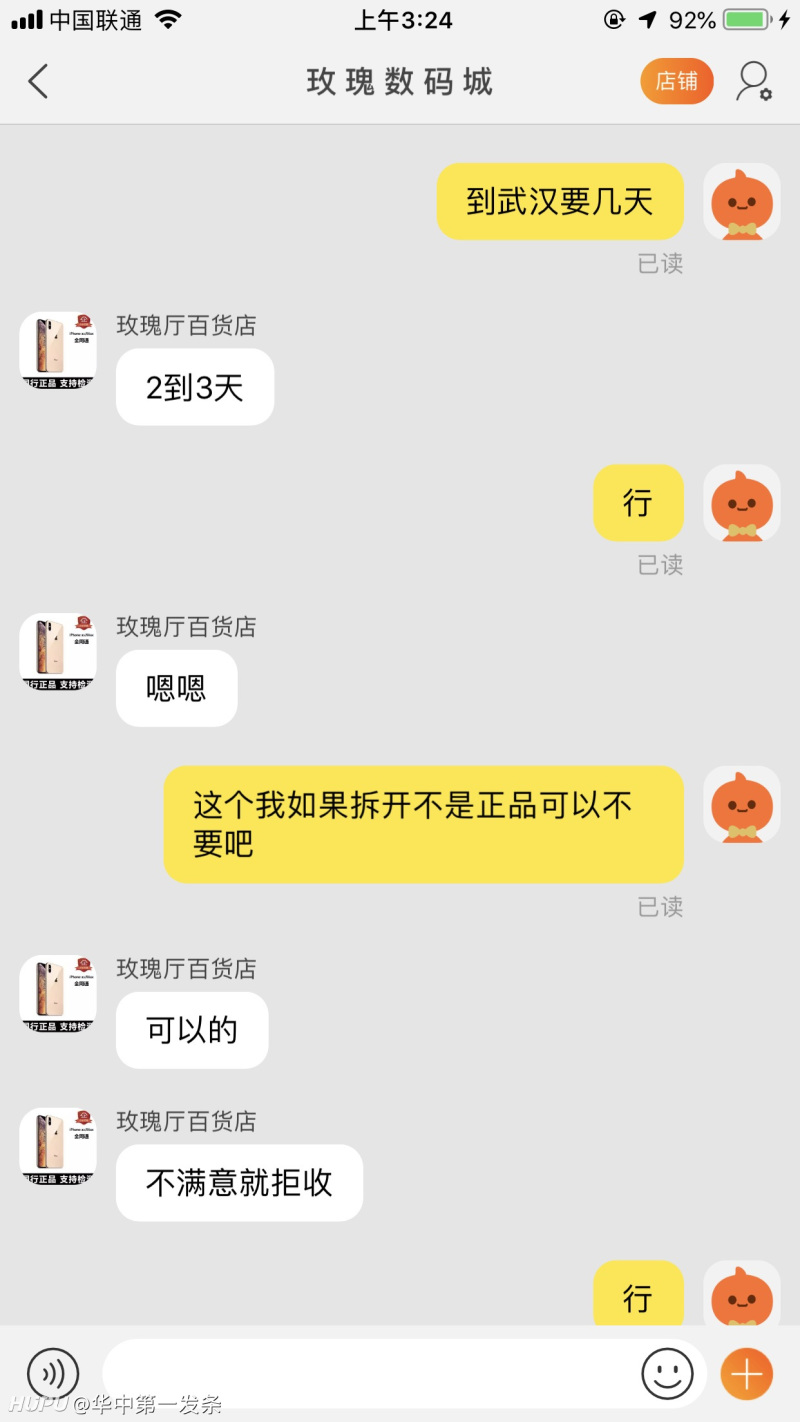Switch to voice message input
This screenshot has height=1422, width=800.
coord(53,1373)
